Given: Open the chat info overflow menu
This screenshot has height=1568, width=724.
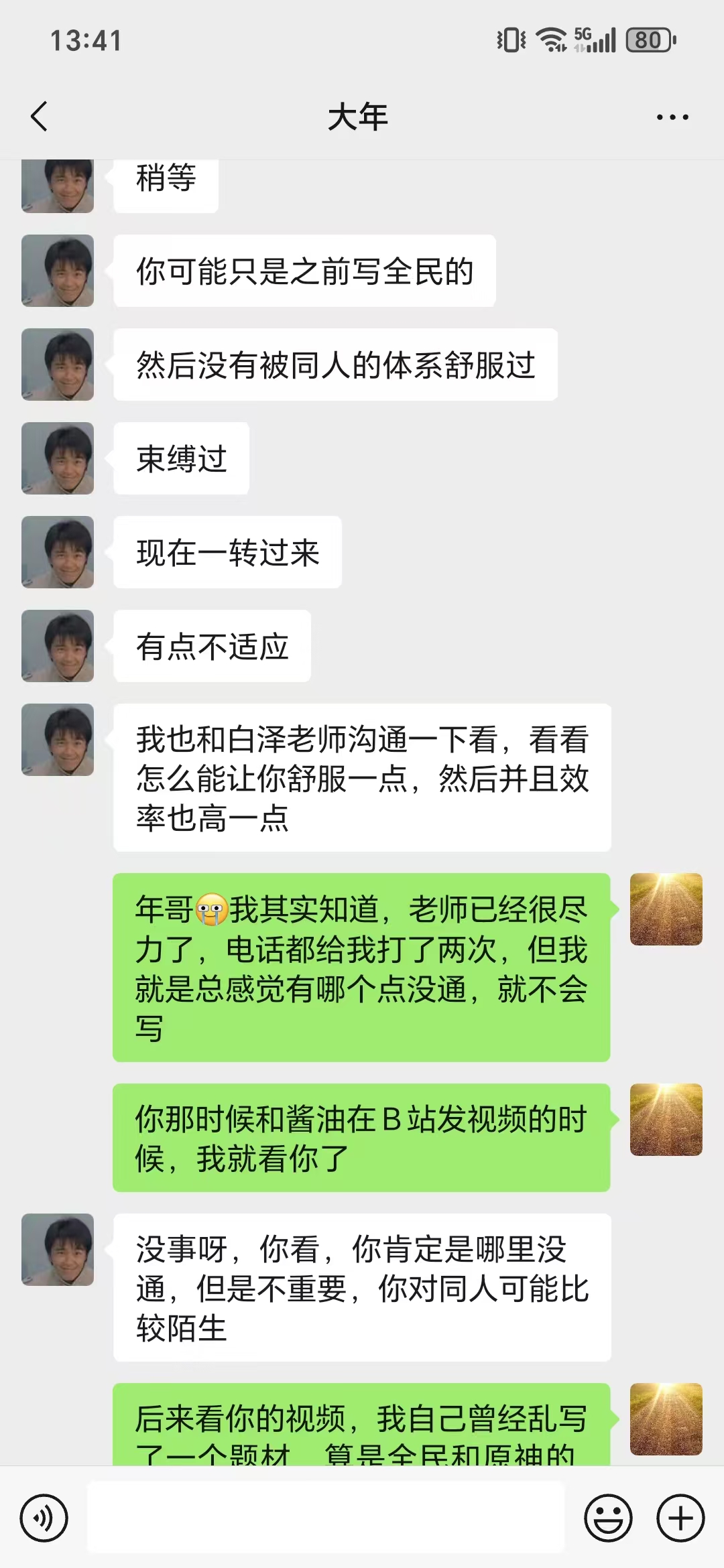Looking at the screenshot, I should pyautogui.click(x=672, y=117).
